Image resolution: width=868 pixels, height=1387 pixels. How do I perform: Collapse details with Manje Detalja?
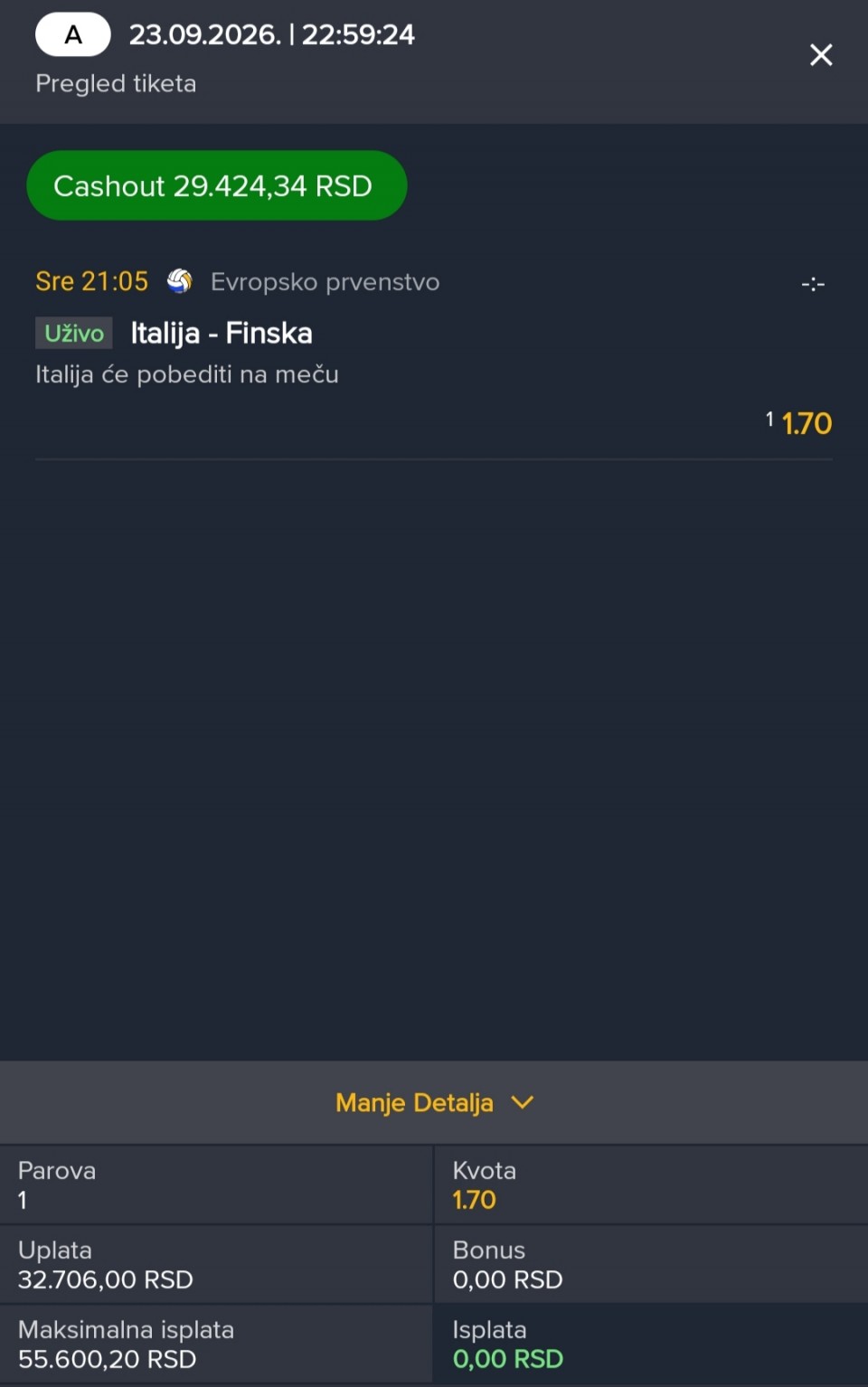[434, 1102]
